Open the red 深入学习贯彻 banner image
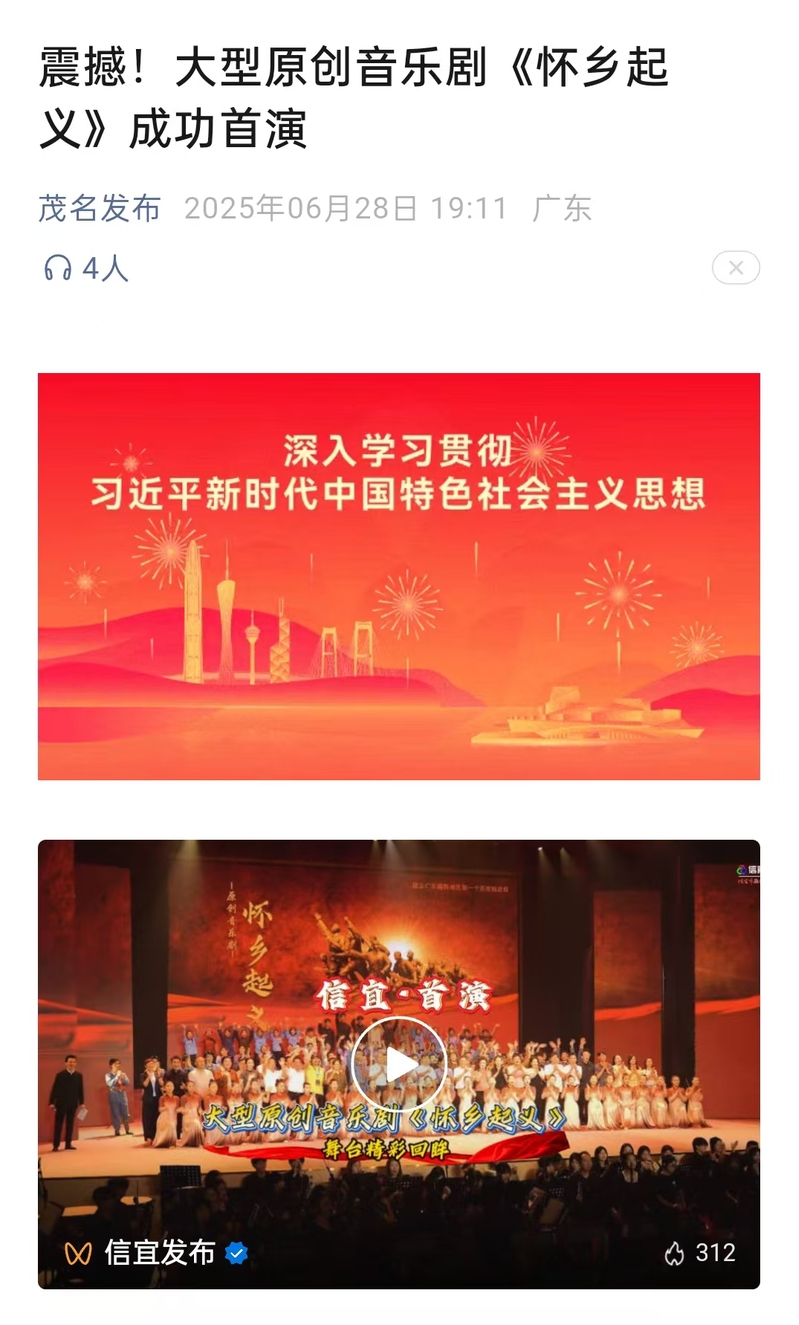Viewport: 799px width, 1325px height. pos(399,576)
